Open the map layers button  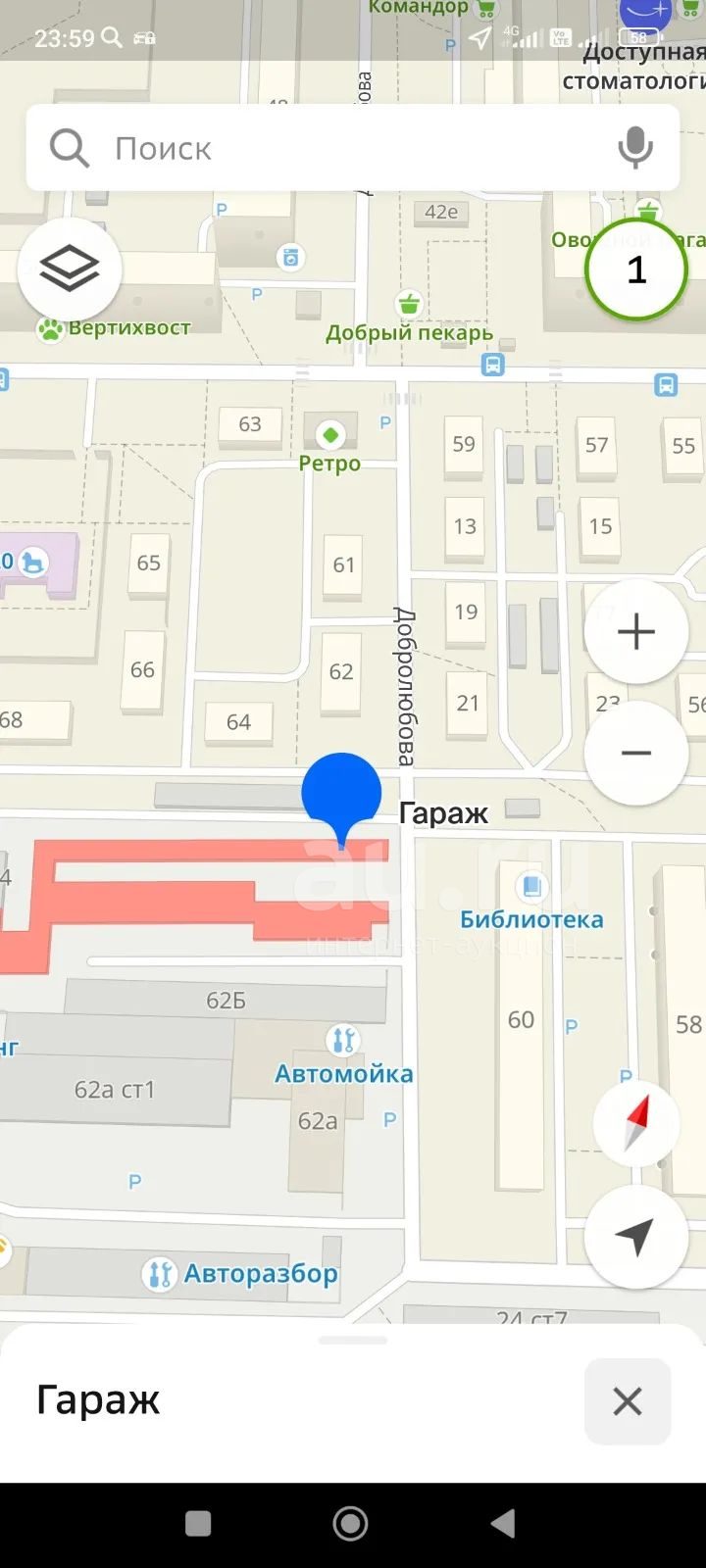pyautogui.click(x=70, y=269)
